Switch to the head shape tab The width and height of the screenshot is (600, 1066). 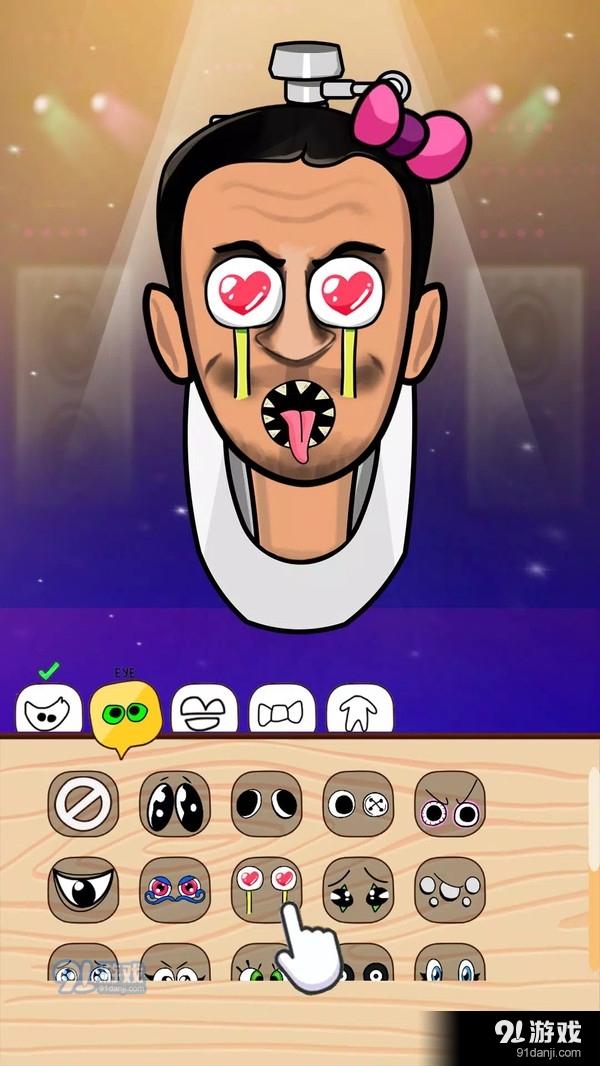pos(48,710)
